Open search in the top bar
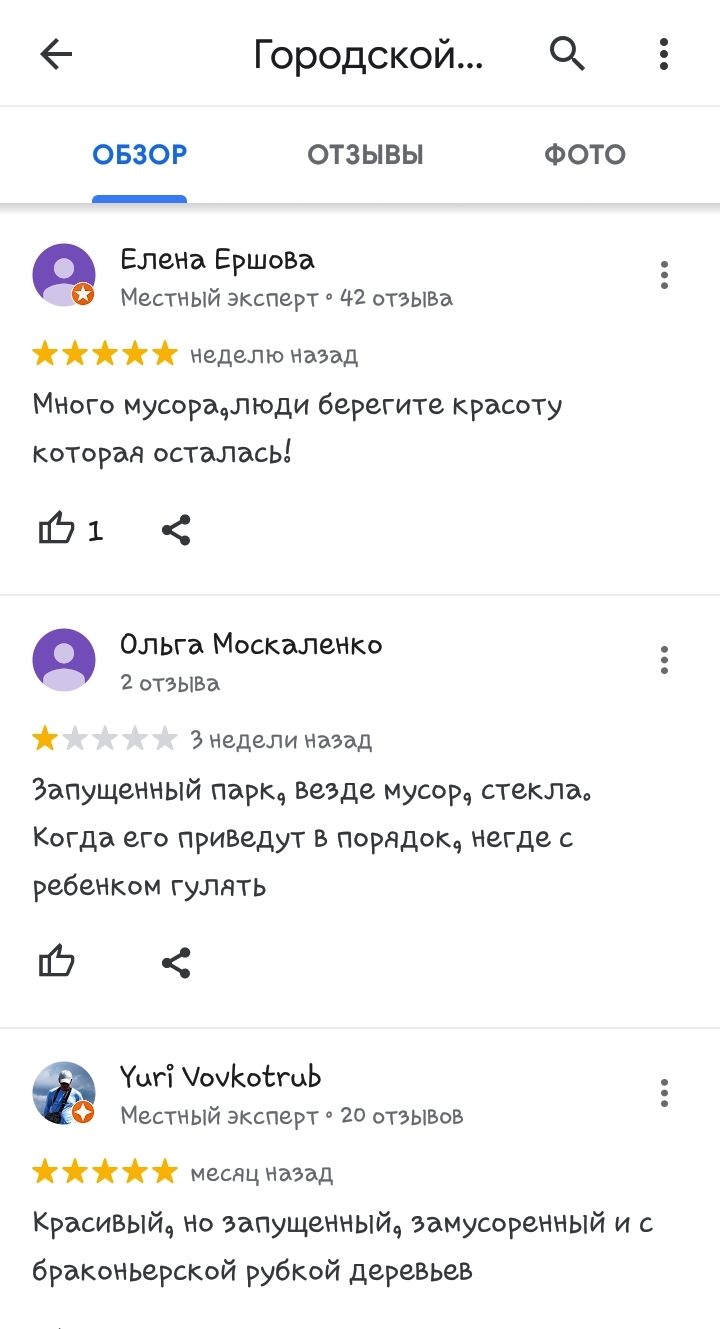 pyautogui.click(x=567, y=54)
